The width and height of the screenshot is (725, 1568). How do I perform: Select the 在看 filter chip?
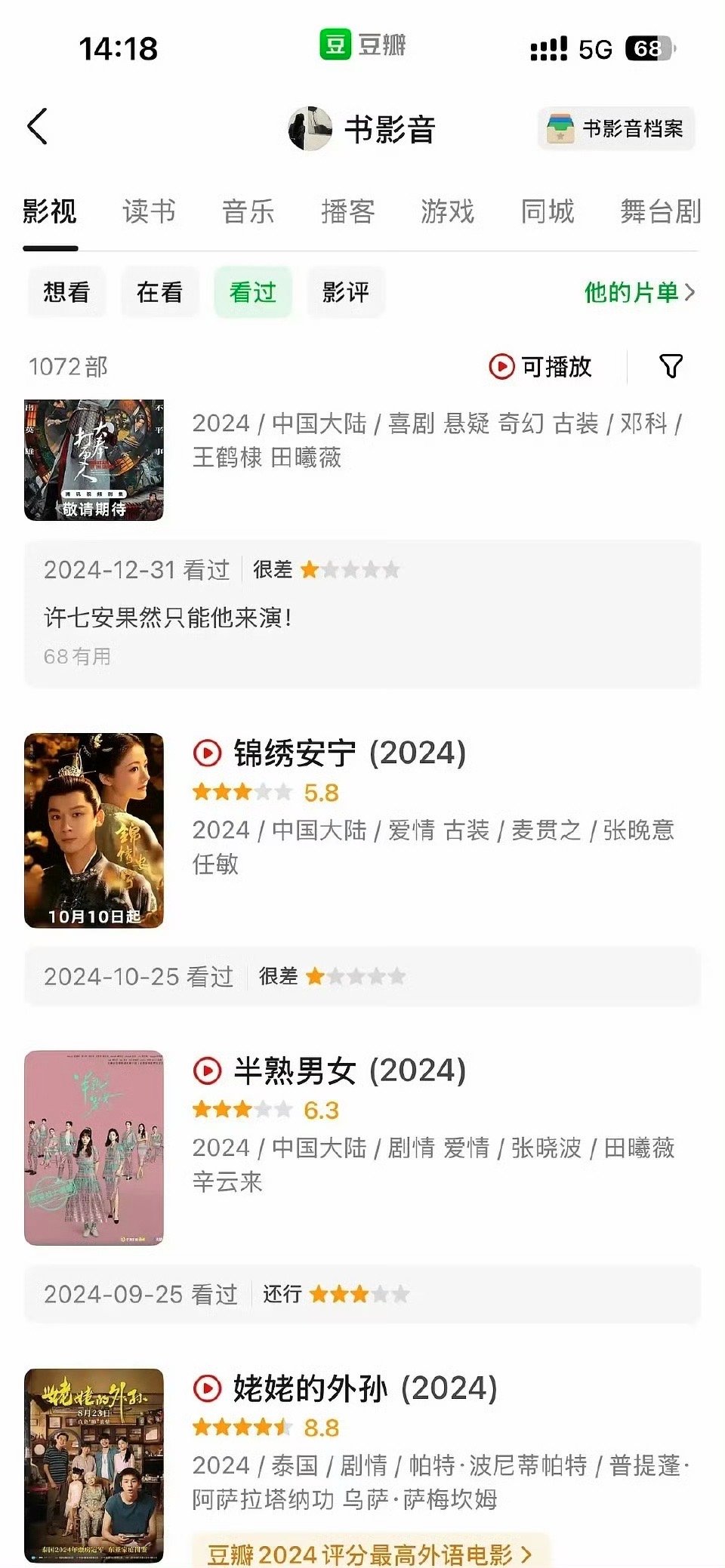[x=159, y=292]
